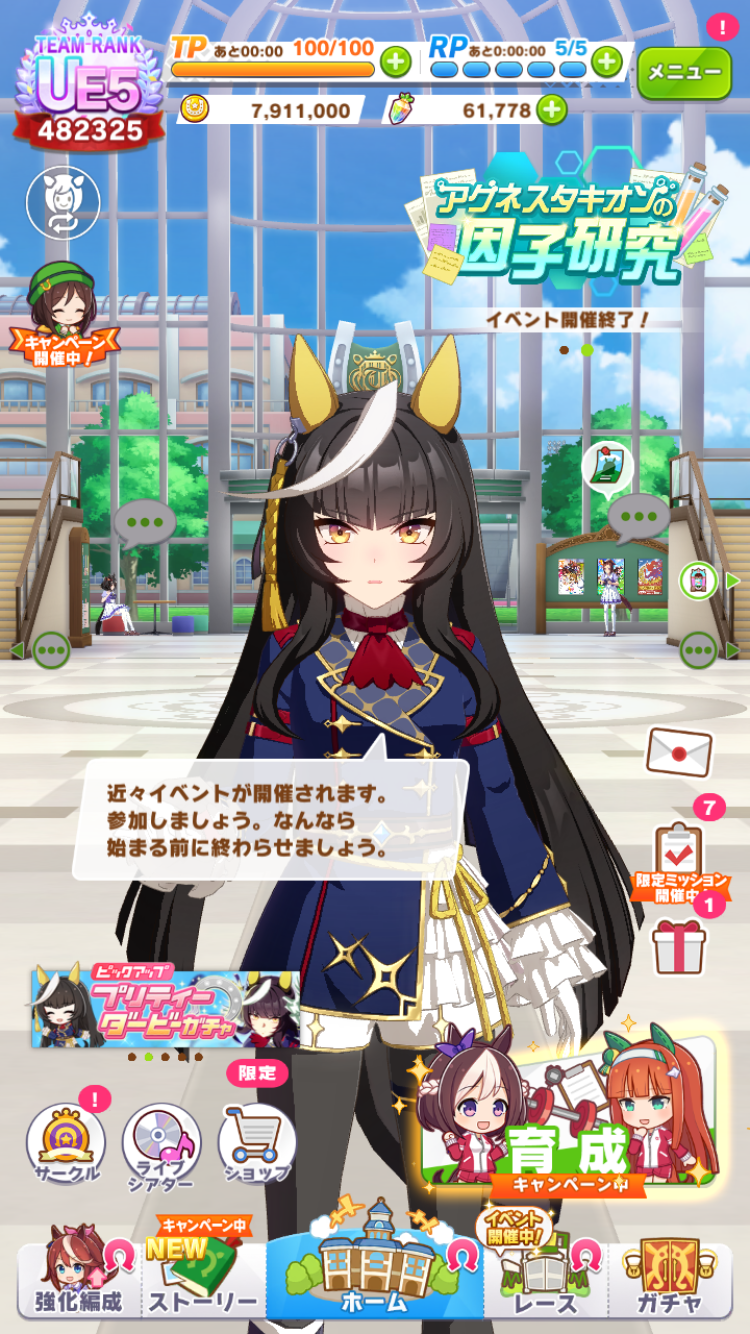Tap the plus button to restore RP
The image size is (750, 1334).
point(606,62)
